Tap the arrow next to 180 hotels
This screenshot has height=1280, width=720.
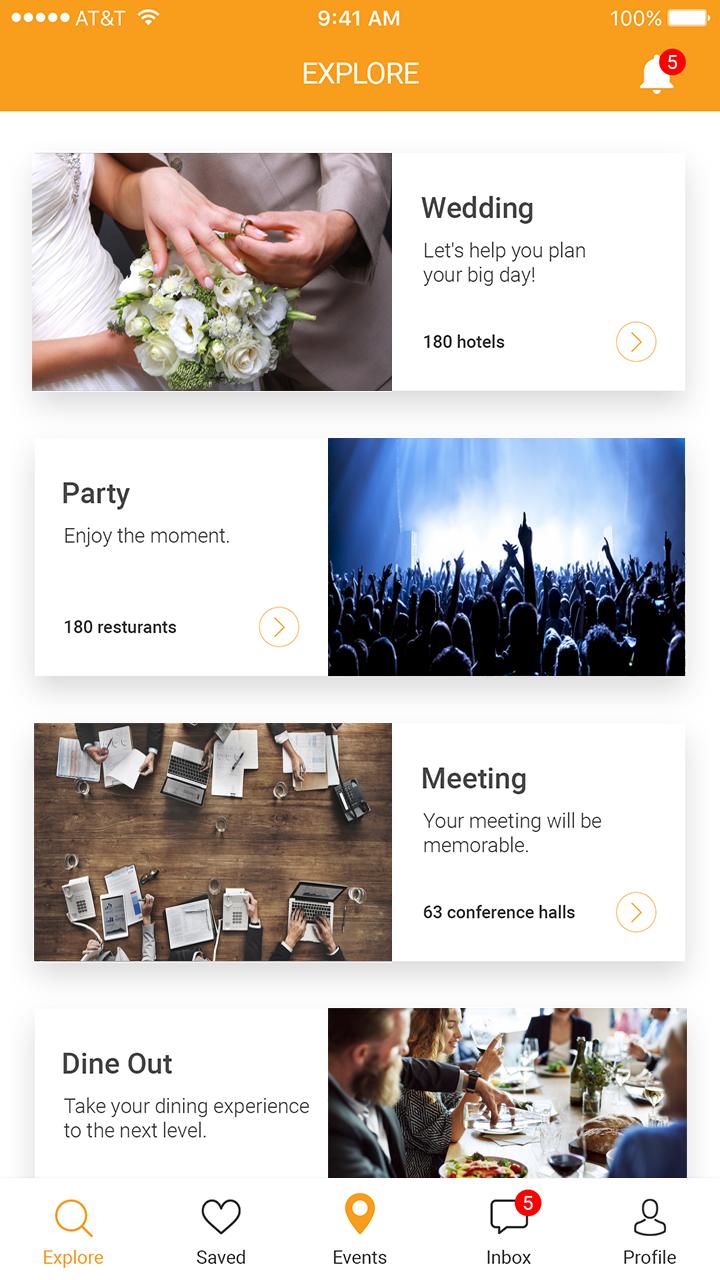click(x=636, y=342)
